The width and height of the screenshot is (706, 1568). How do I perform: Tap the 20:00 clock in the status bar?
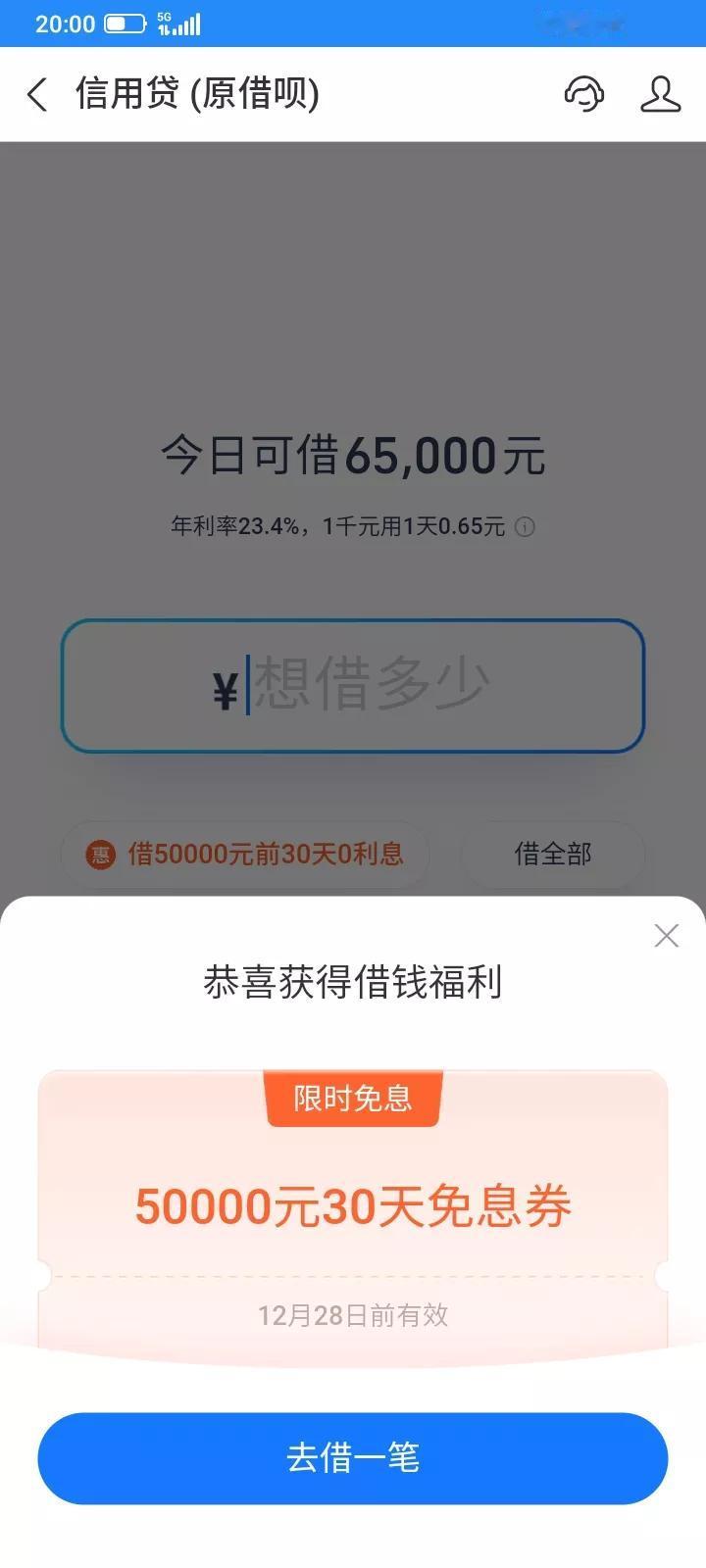pyautogui.click(x=65, y=22)
